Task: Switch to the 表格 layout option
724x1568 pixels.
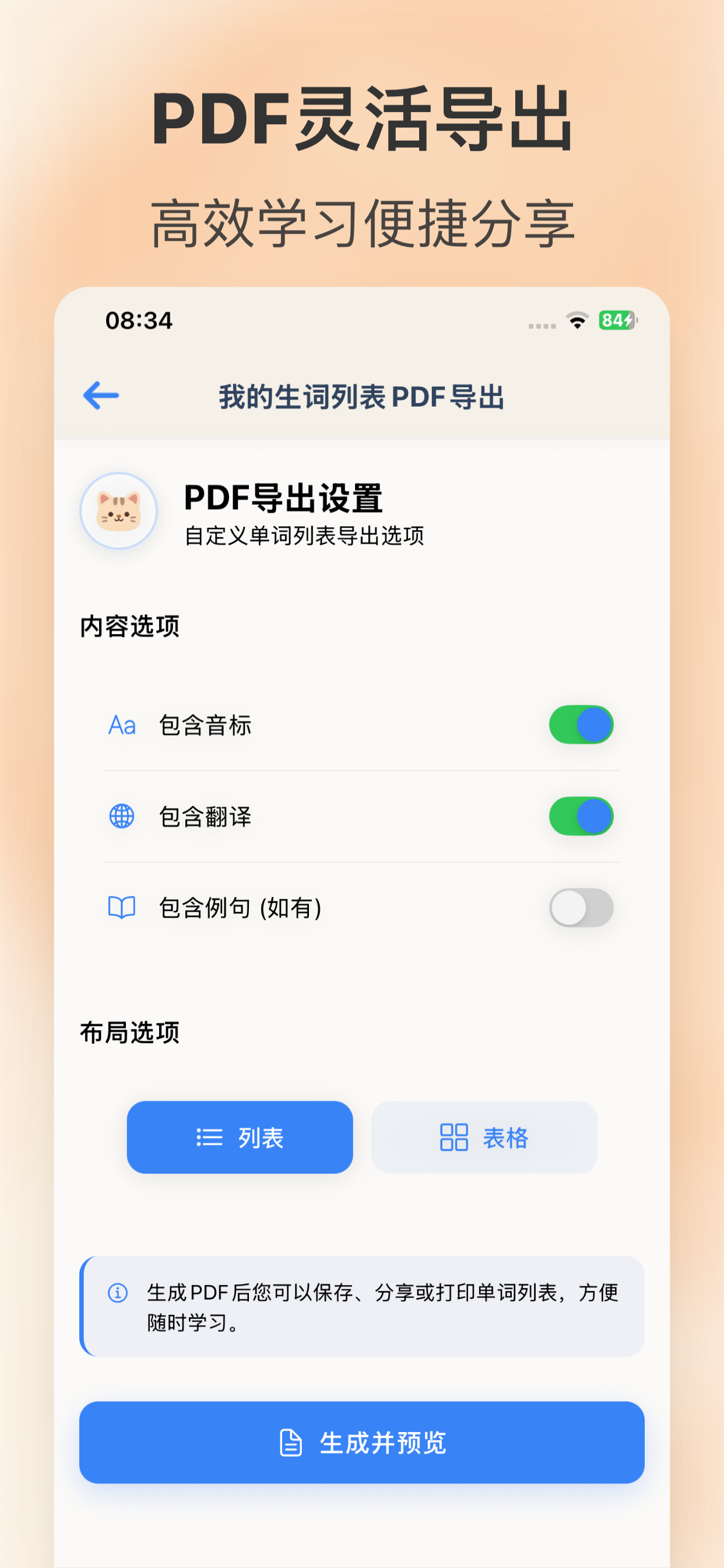Action: [x=484, y=1137]
